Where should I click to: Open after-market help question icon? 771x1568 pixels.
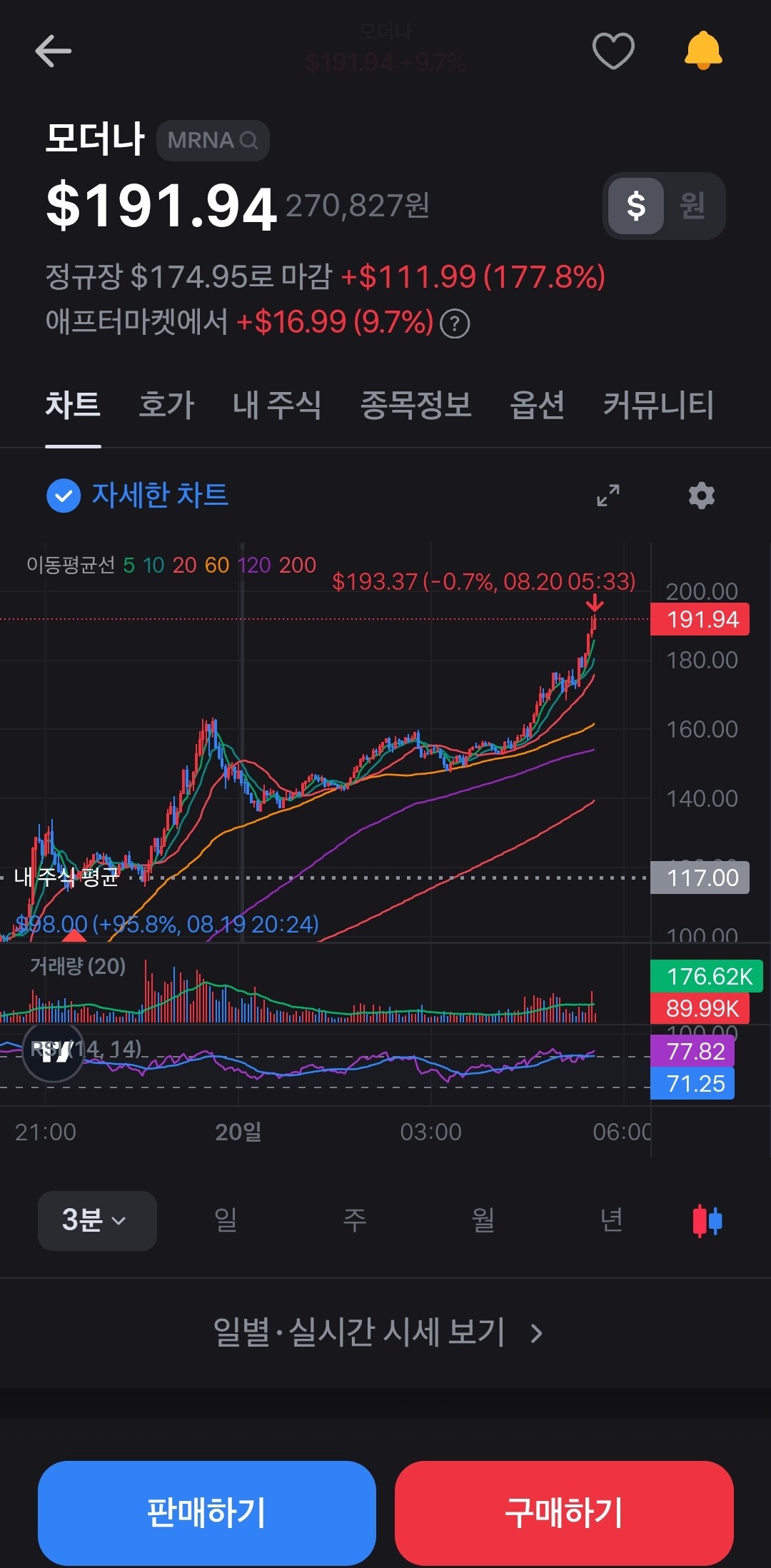(455, 323)
